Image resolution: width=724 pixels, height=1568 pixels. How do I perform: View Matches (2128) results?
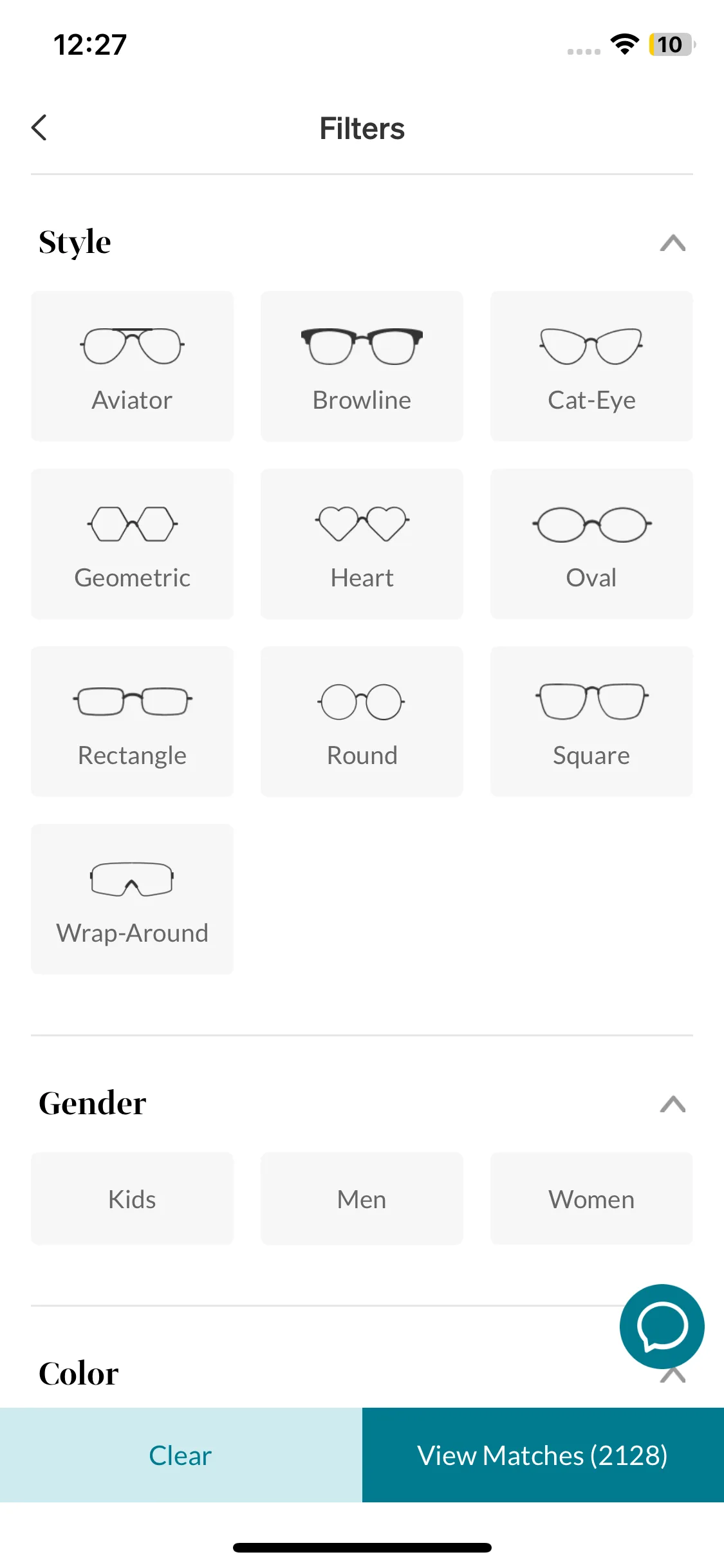coord(543,1455)
